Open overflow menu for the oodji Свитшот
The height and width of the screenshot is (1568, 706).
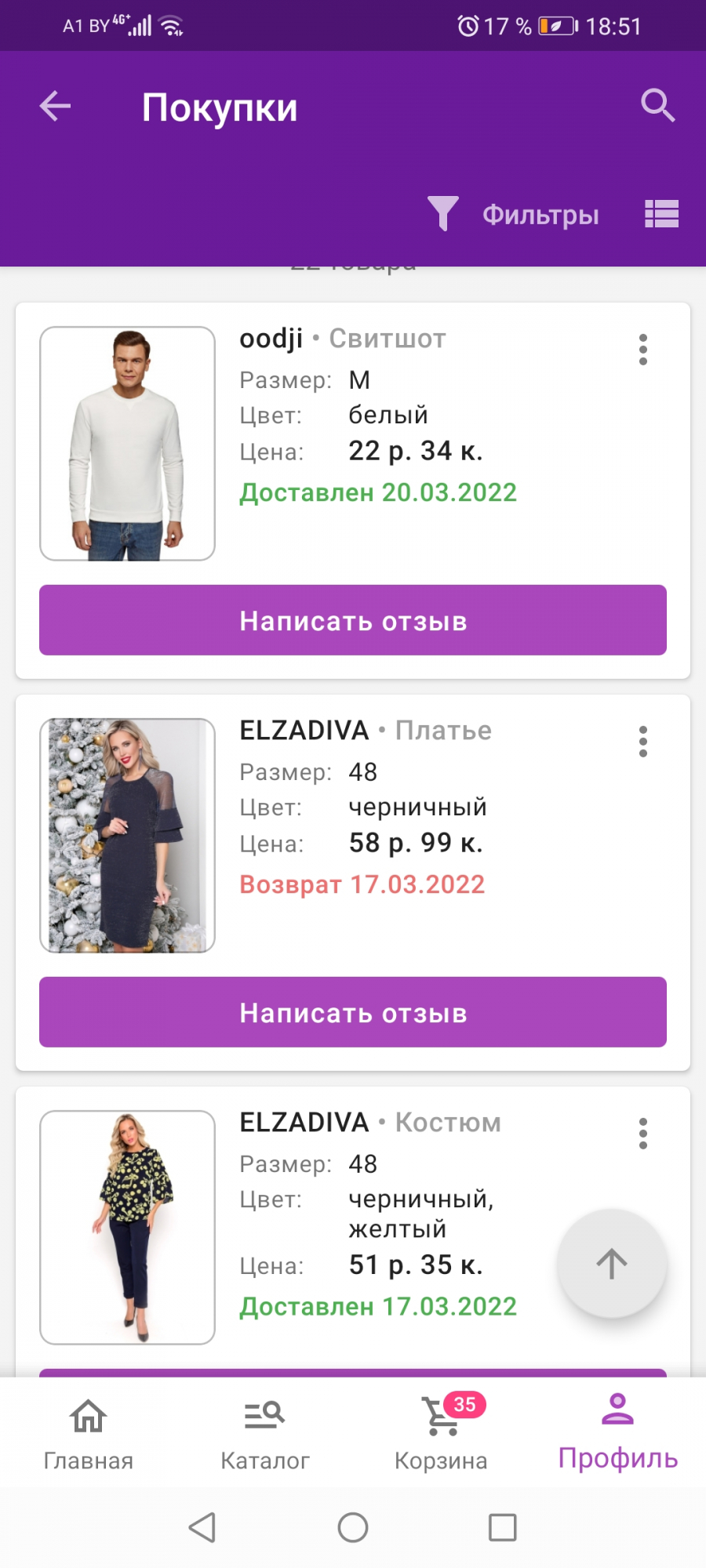(643, 350)
